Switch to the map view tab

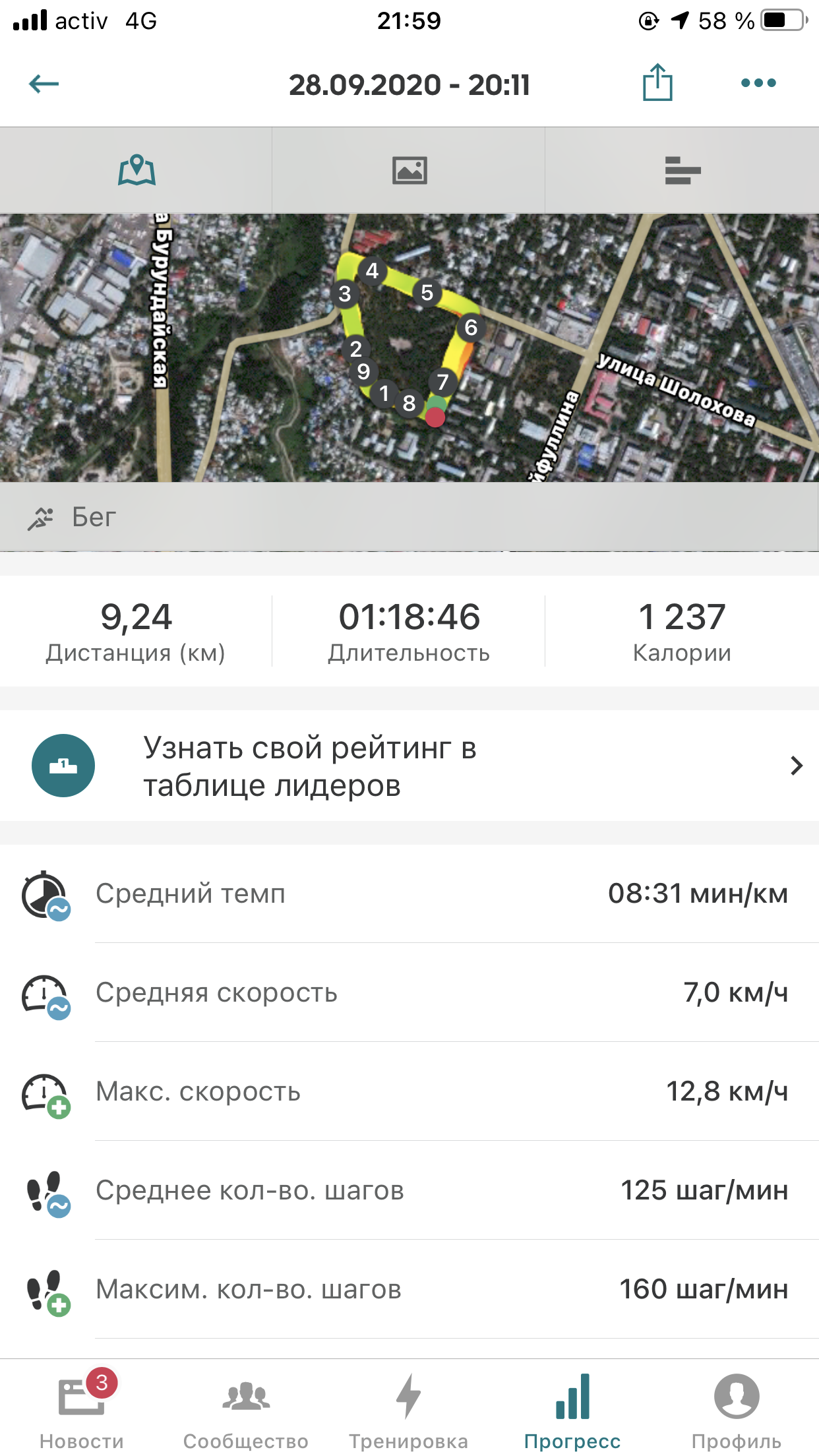(x=136, y=171)
